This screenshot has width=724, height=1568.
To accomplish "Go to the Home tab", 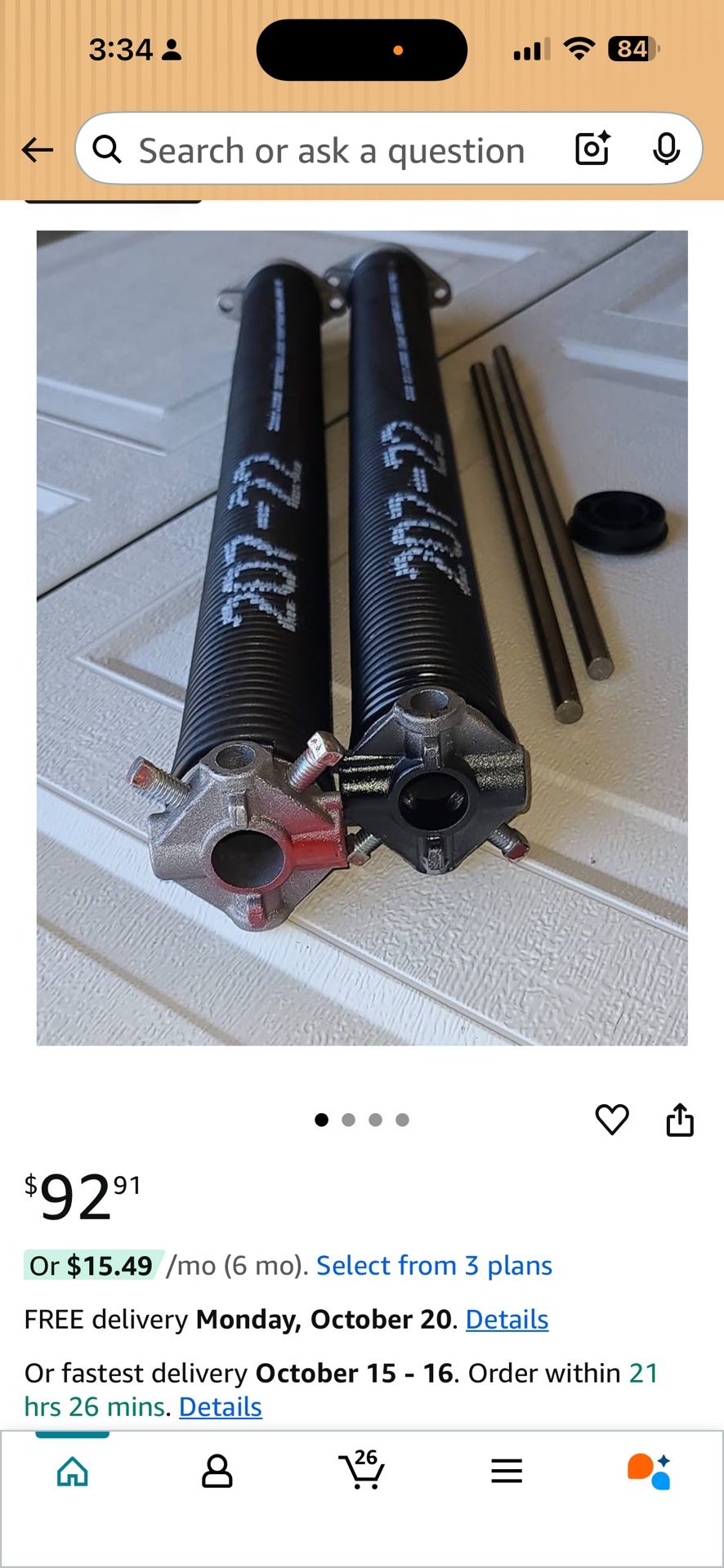I will [x=73, y=1472].
